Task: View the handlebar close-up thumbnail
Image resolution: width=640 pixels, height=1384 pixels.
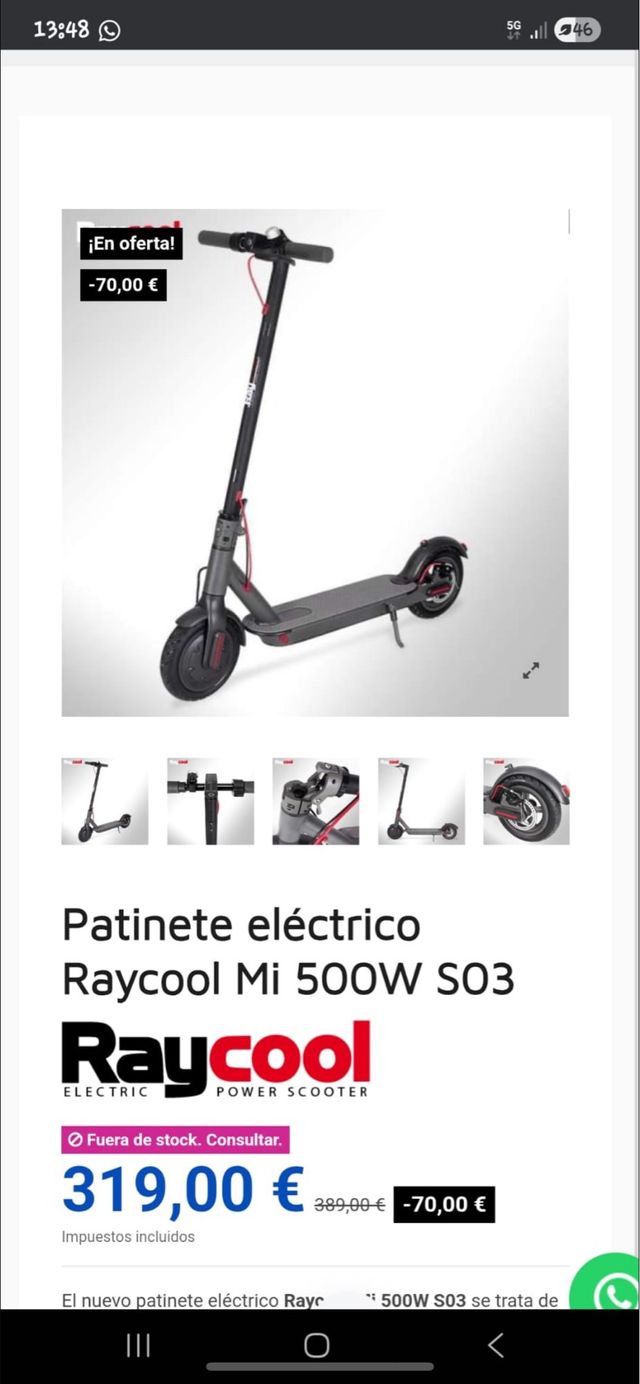Action: click(x=210, y=801)
